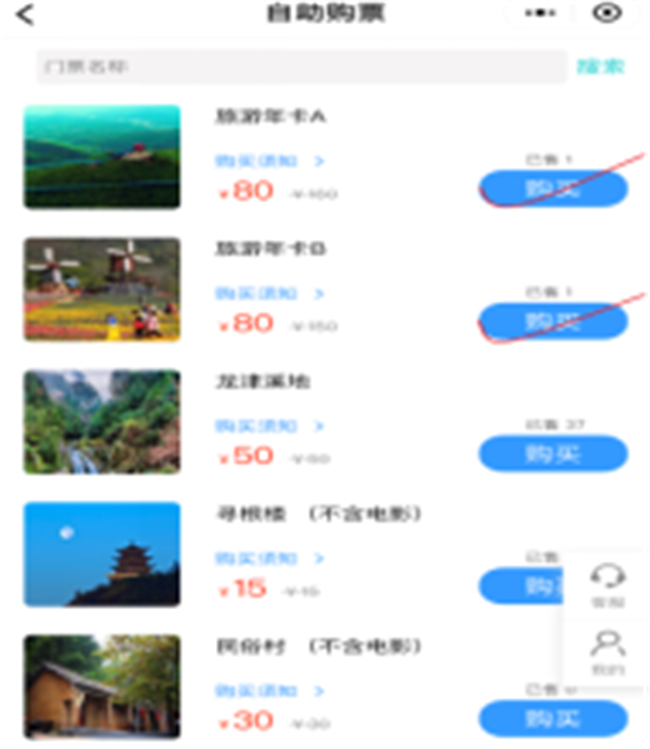Open the 龙津溪地 waterfall photo card
Image resolution: width=650 pixels, height=749 pixels.
click(x=102, y=422)
